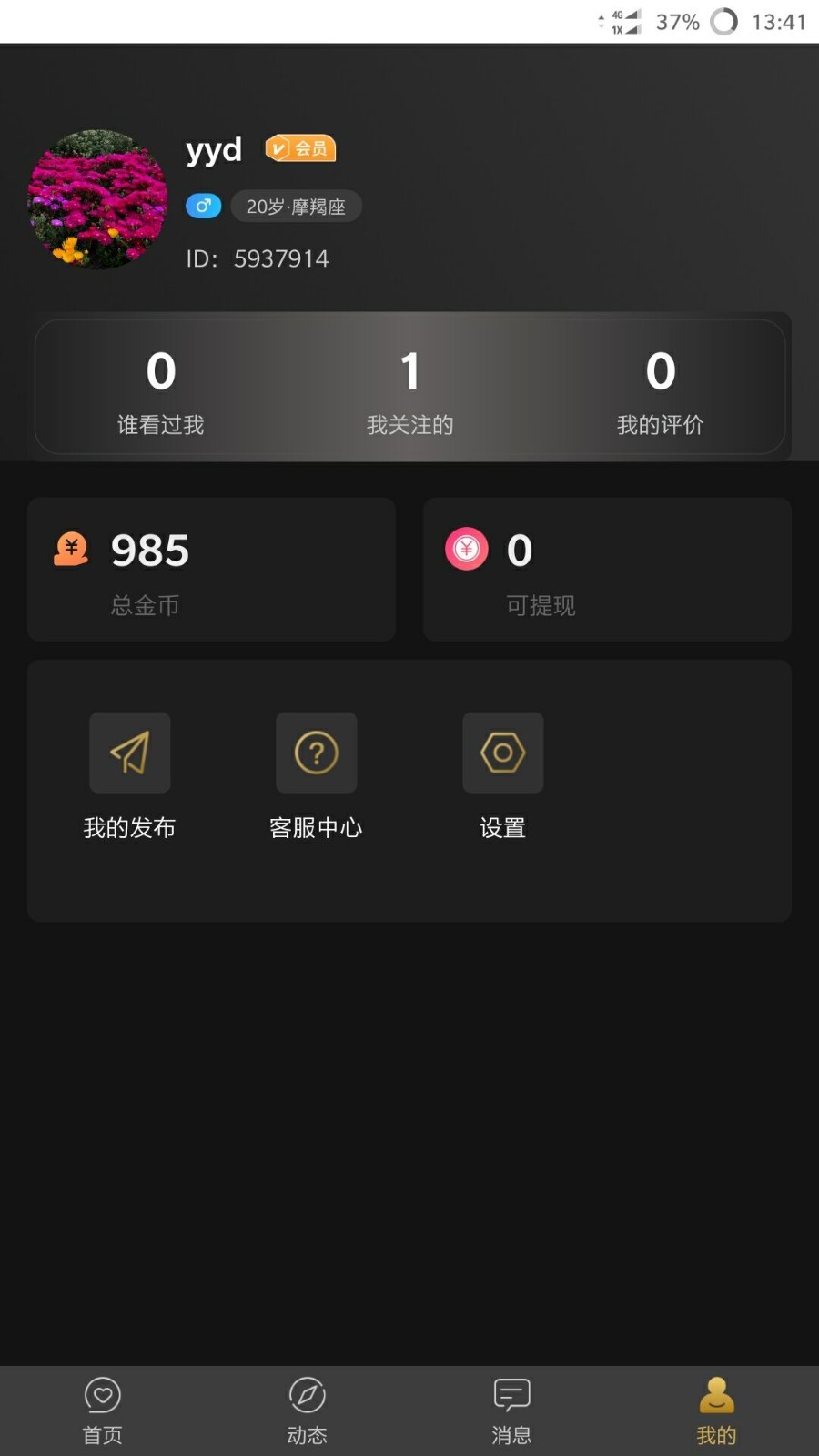Go to 客服中心 help center
Screen dimensions: 819x1456
(316, 775)
